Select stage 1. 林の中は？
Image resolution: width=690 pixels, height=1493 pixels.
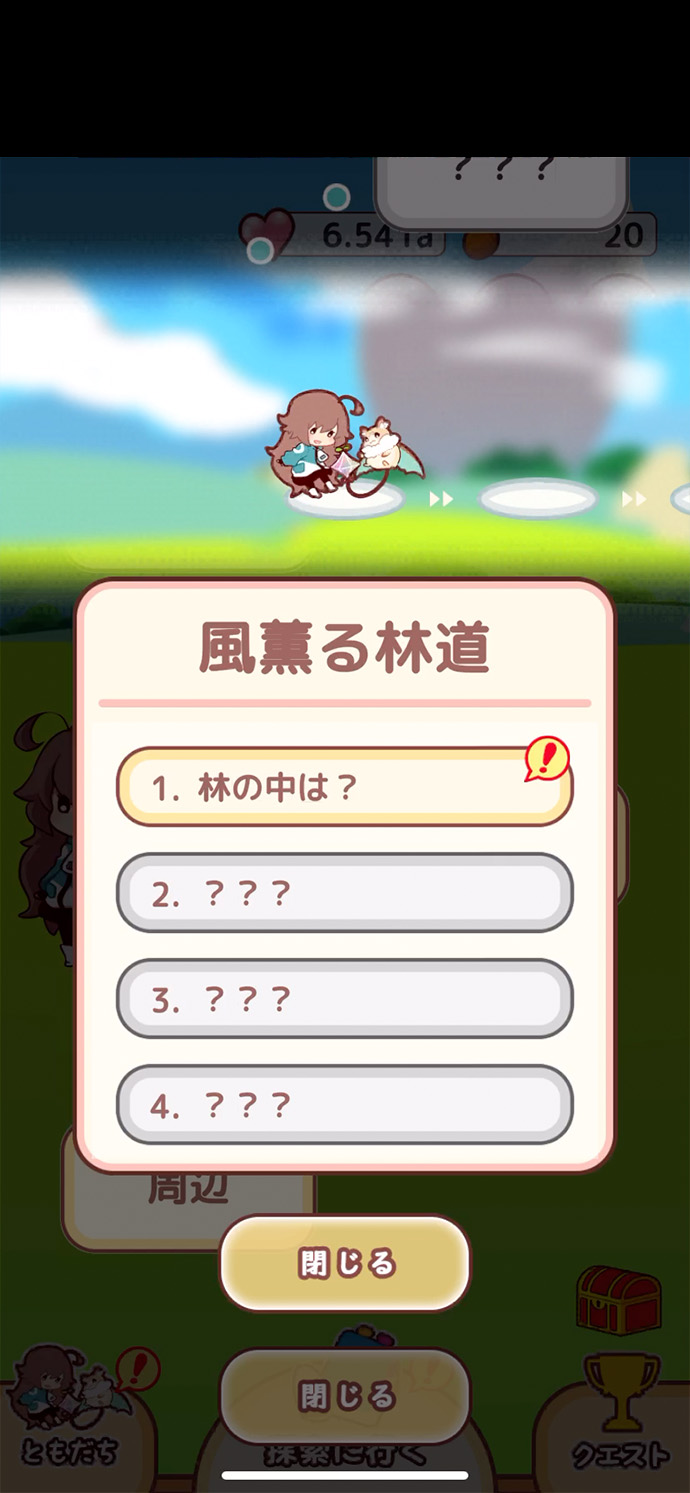[344, 787]
